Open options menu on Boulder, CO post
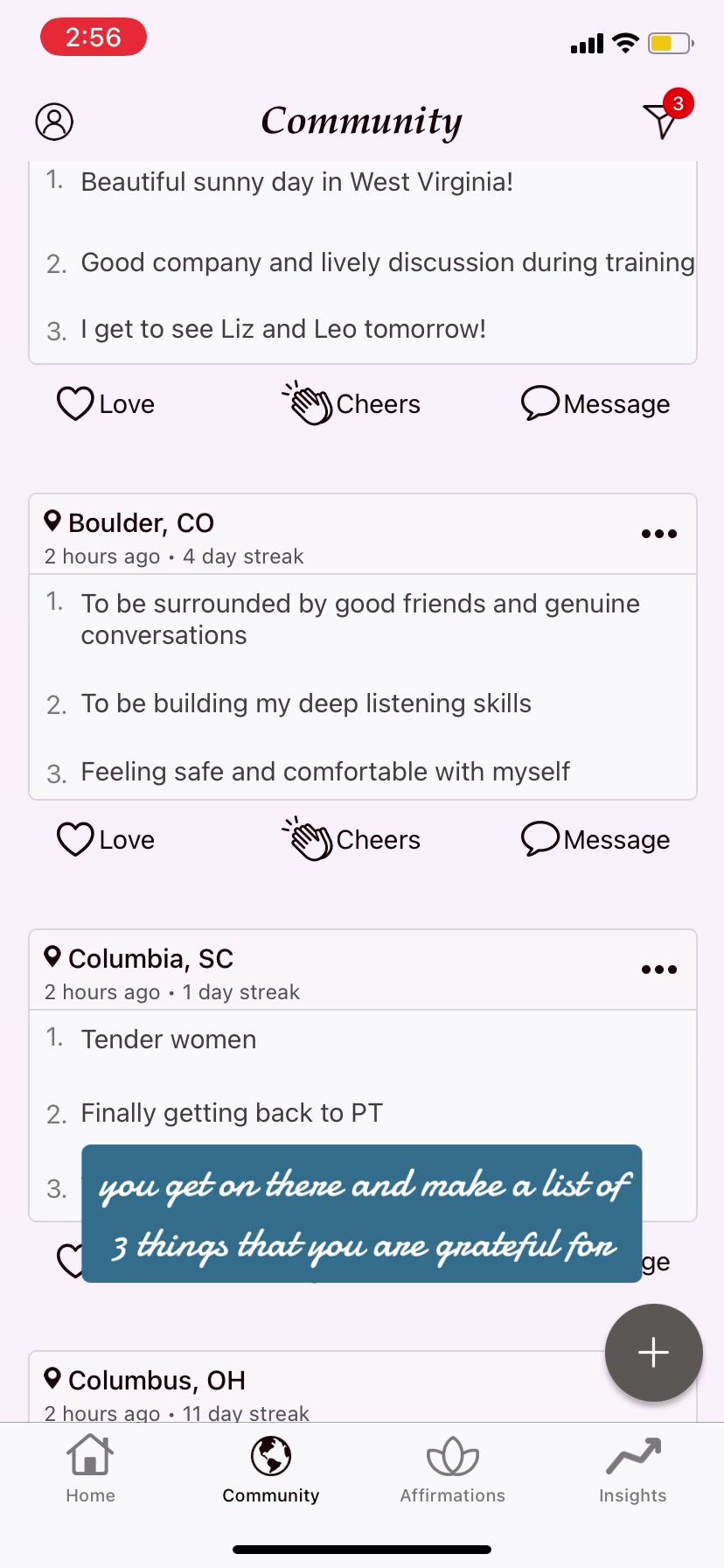This screenshot has height=1568, width=724. coord(658,533)
